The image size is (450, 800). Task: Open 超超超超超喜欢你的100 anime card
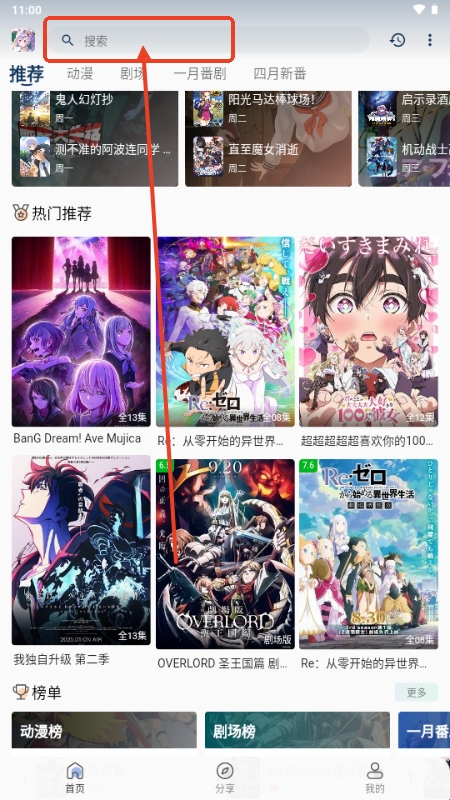[368, 332]
